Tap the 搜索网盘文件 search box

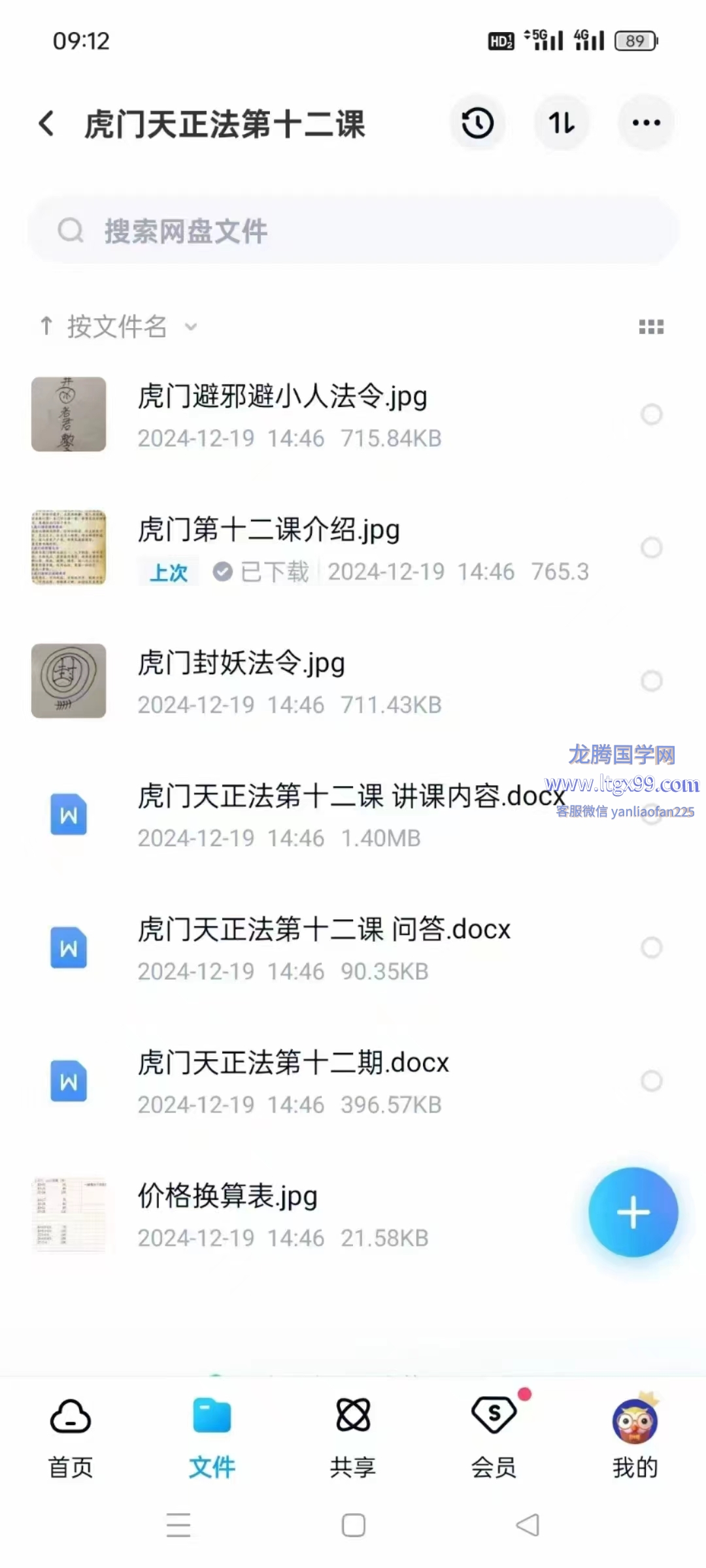pyautogui.click(x=353, y=231)
